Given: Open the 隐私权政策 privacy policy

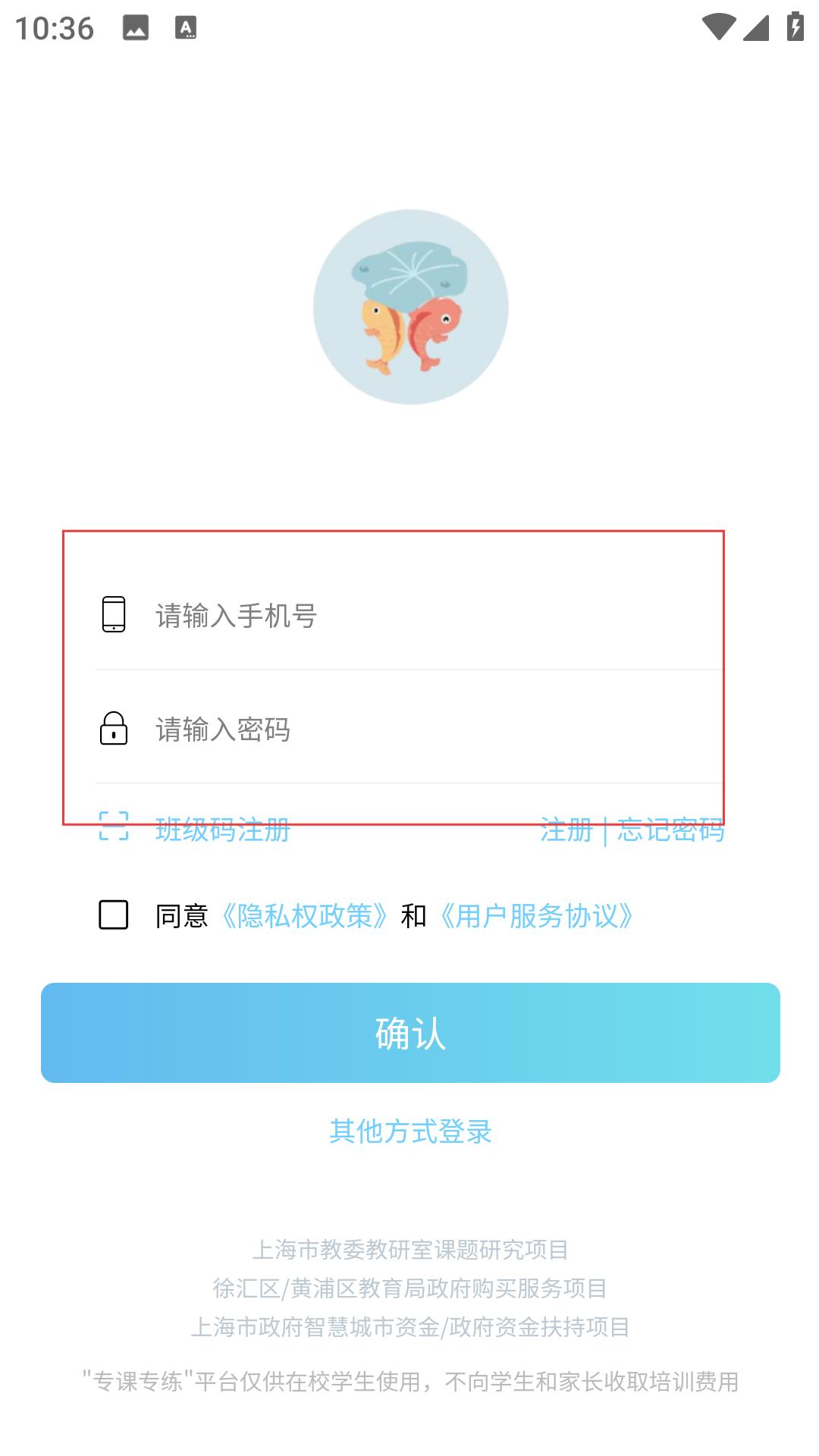Looking at the screenshot, I should 305,916.
